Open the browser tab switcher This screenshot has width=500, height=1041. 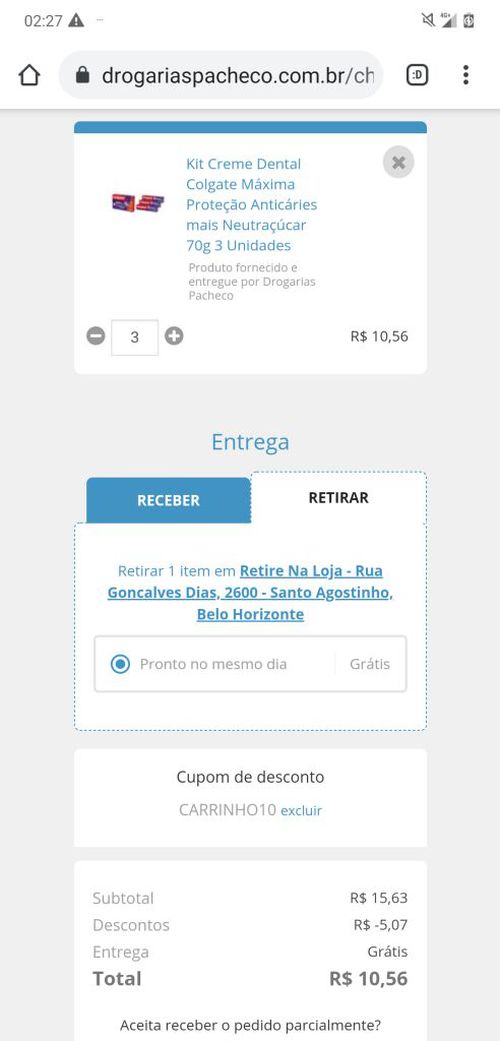click(x=417, y=75)
